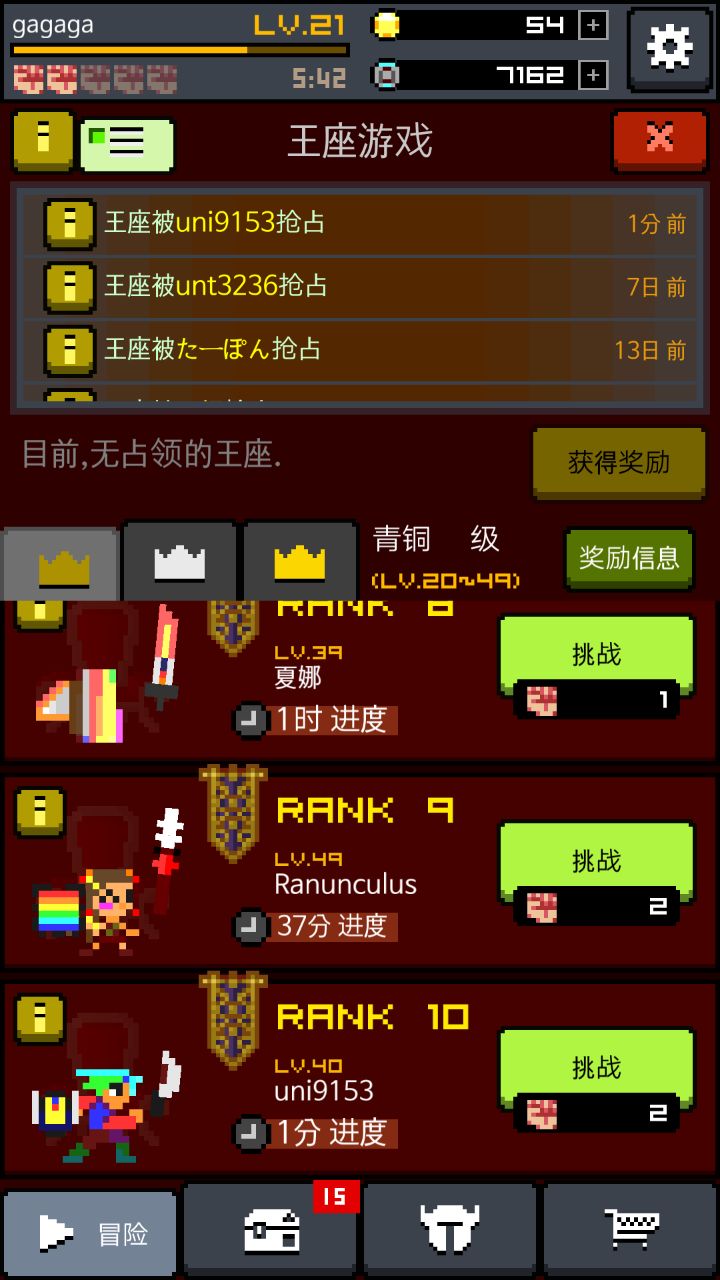The width and height of the screenshot is (720, 1280).
Task: View 奖励信息 details
Action: [x=629, y=557]
